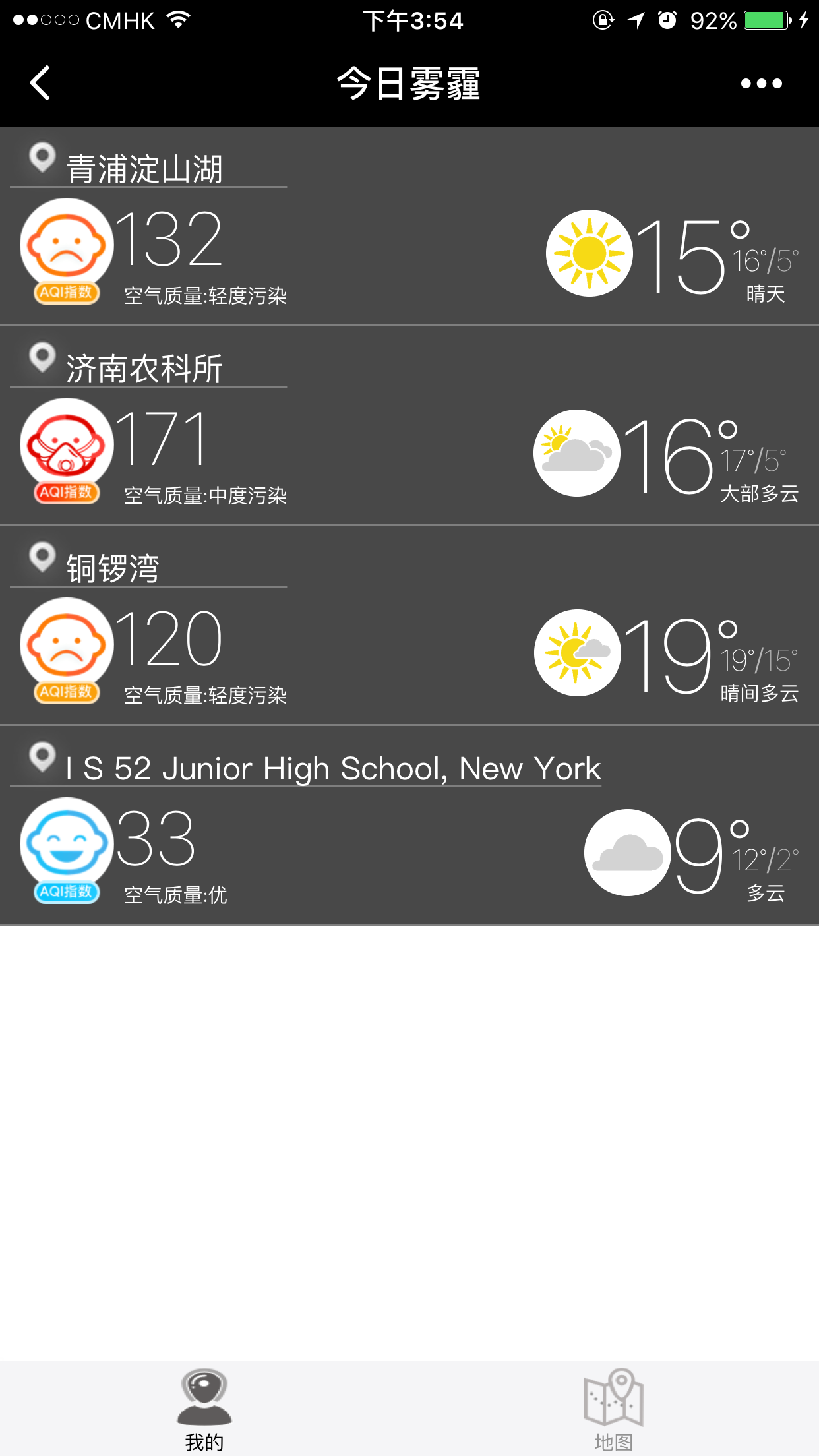Open the 青浦淀山湖 air quality card

(x=409, y=226)
